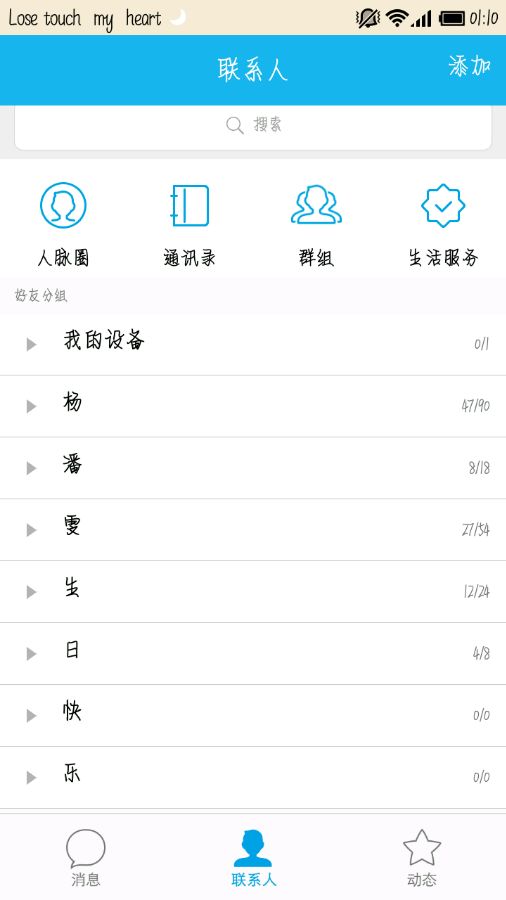Tap 添加 to add a contact
Screen dimensions: 506x900
pyautogui.click(x=469, y=66)
